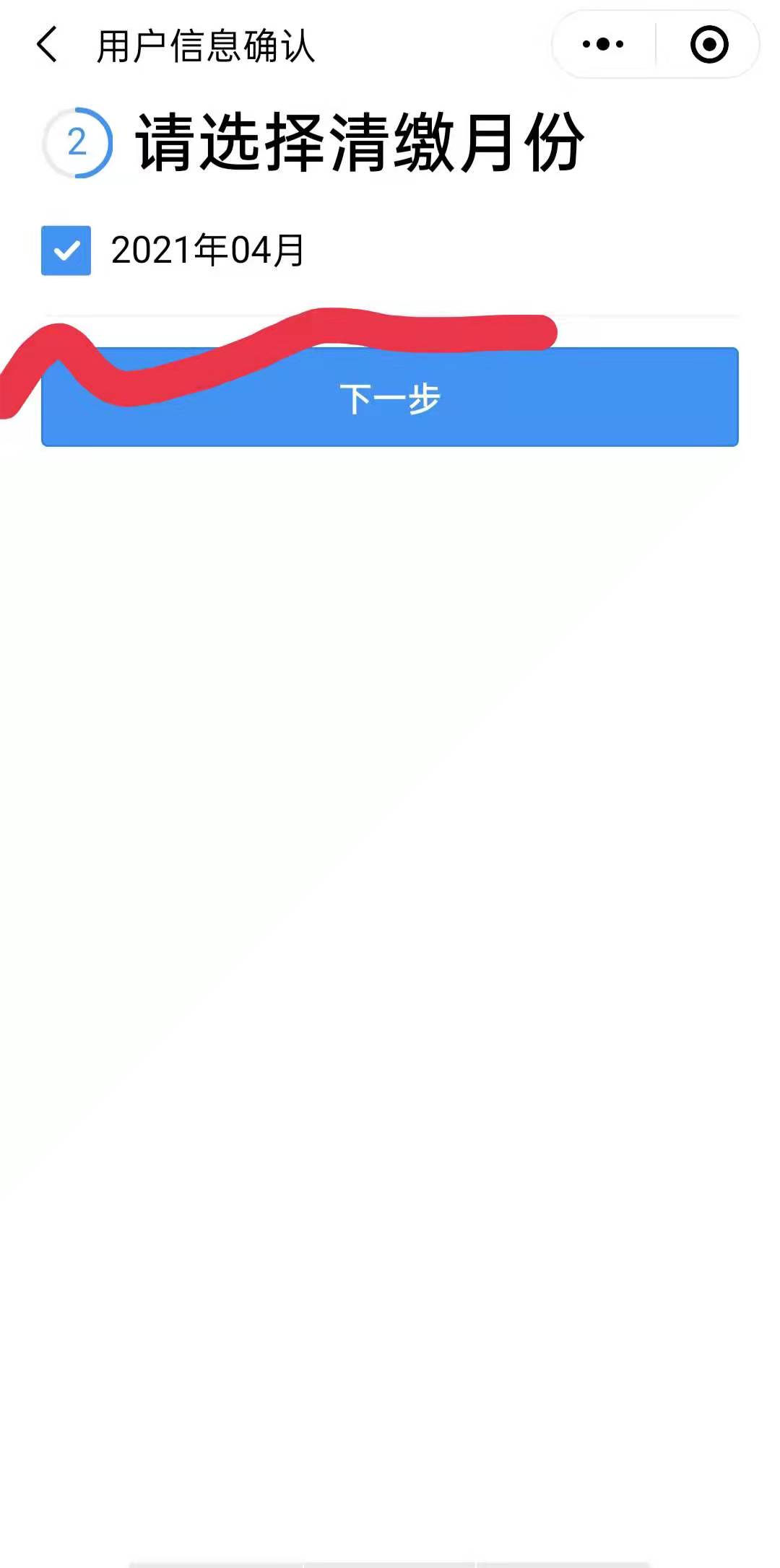Tap the 2021年04月 label text
This screenshot has width=780, height=1568.
[x=209, y=249]
